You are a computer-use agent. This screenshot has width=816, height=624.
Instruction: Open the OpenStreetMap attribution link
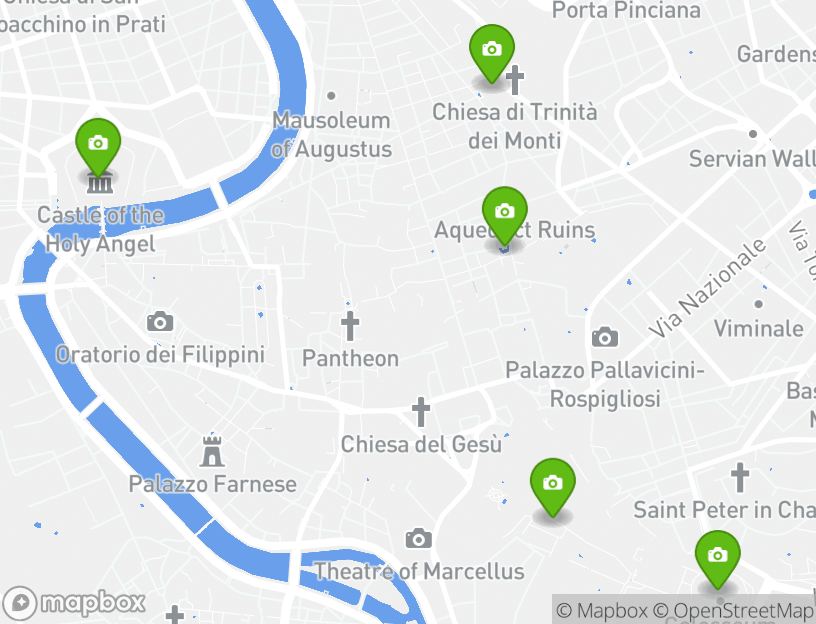coord(734,610)
